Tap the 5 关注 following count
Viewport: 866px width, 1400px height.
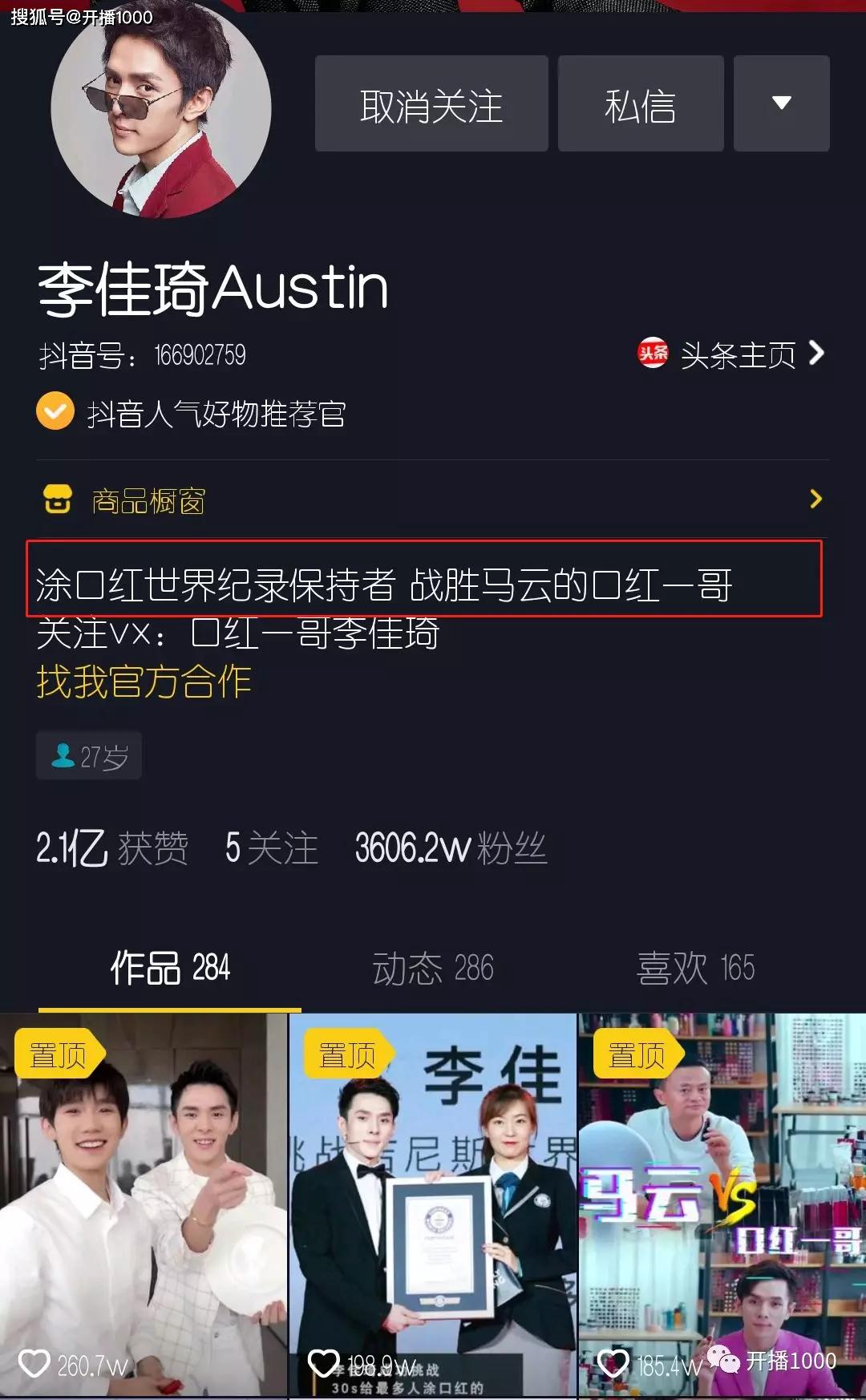click(271, 848)
